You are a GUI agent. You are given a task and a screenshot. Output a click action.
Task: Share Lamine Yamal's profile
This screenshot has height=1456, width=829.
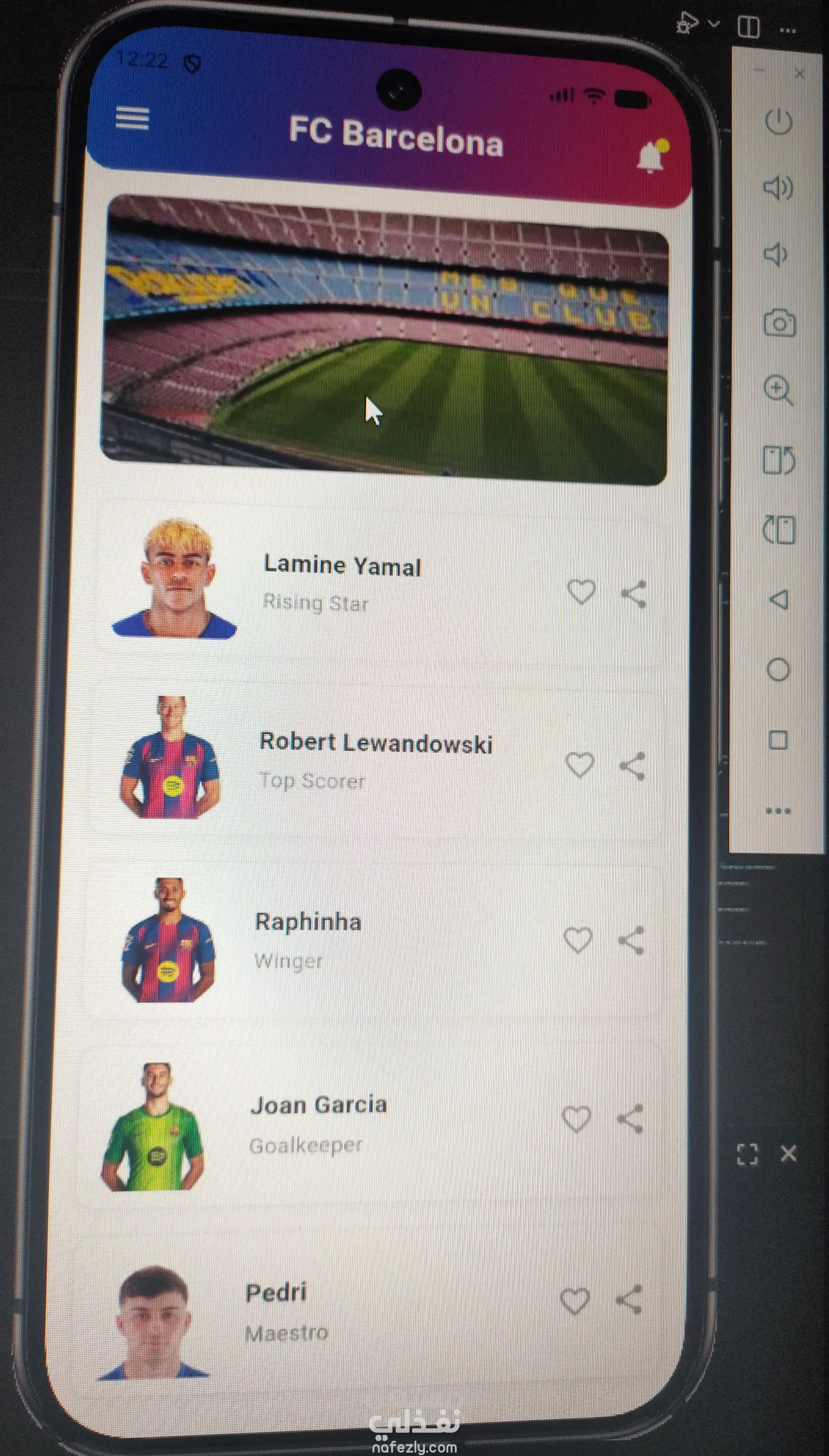(633, 594)
